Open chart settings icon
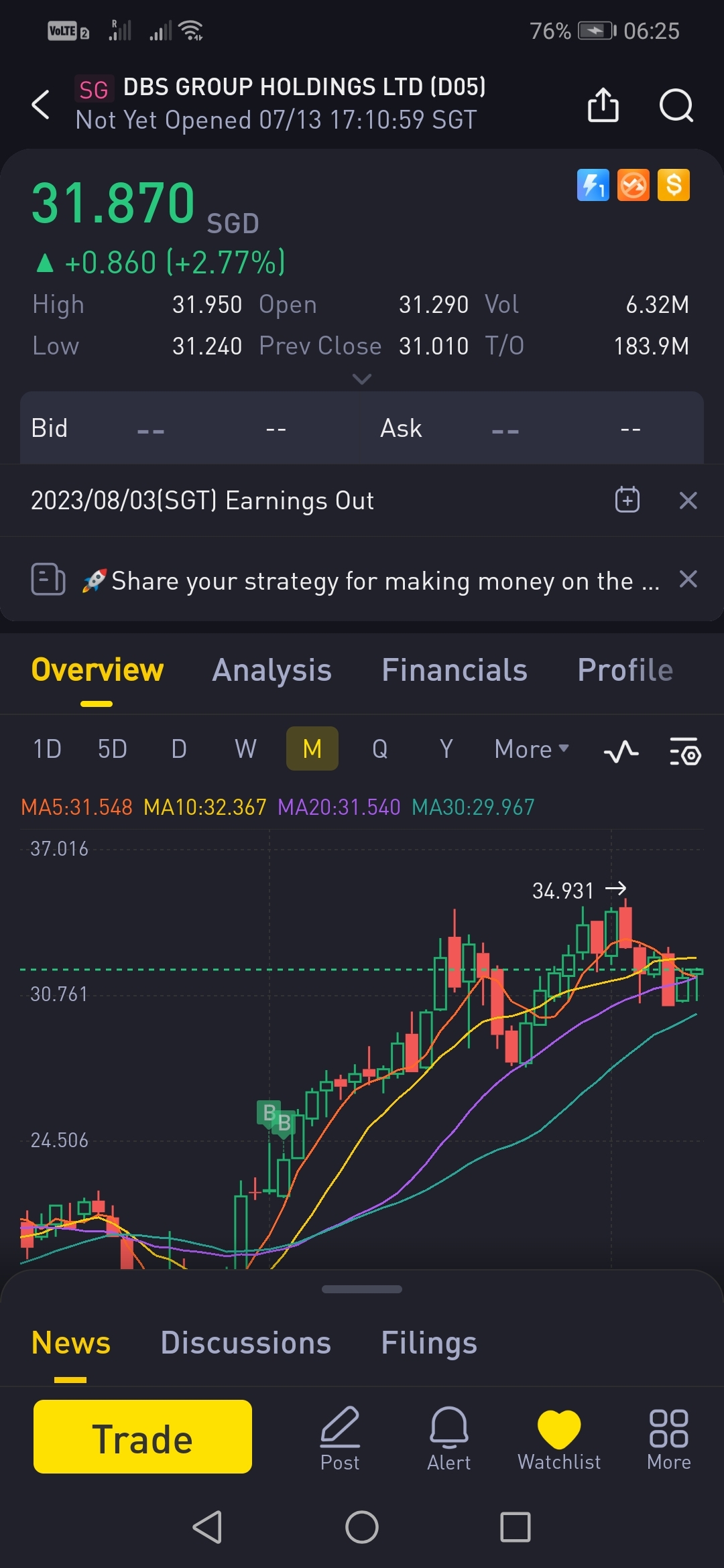This screenshot has width=724, height=1568. point(685,752)
